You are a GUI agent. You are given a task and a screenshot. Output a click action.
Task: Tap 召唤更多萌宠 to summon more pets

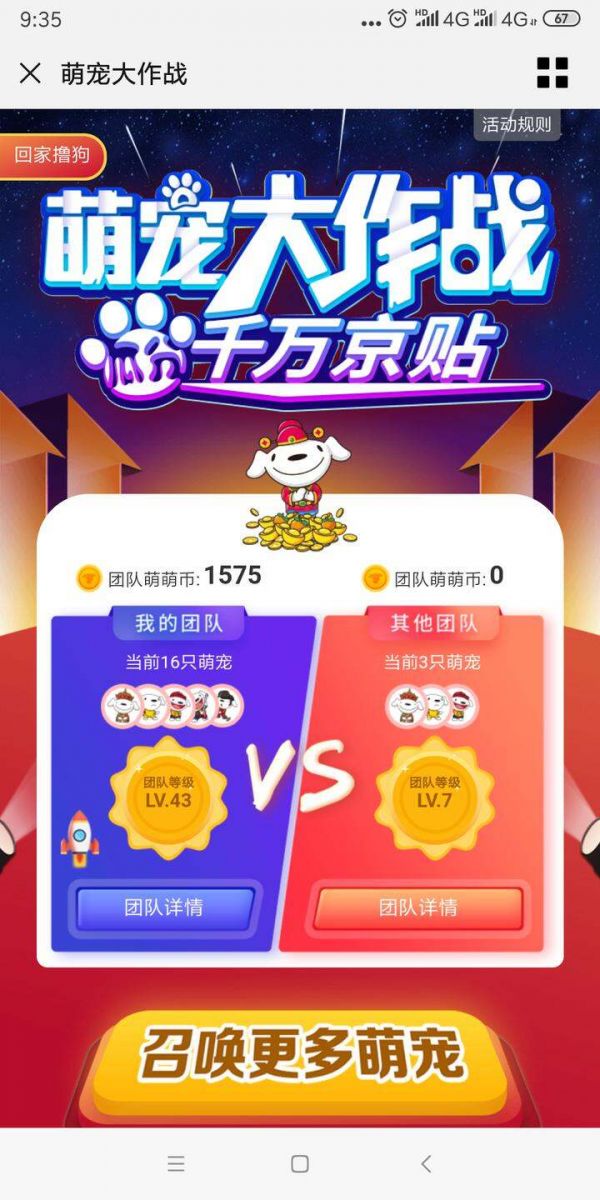click(x=300, y=1056)
